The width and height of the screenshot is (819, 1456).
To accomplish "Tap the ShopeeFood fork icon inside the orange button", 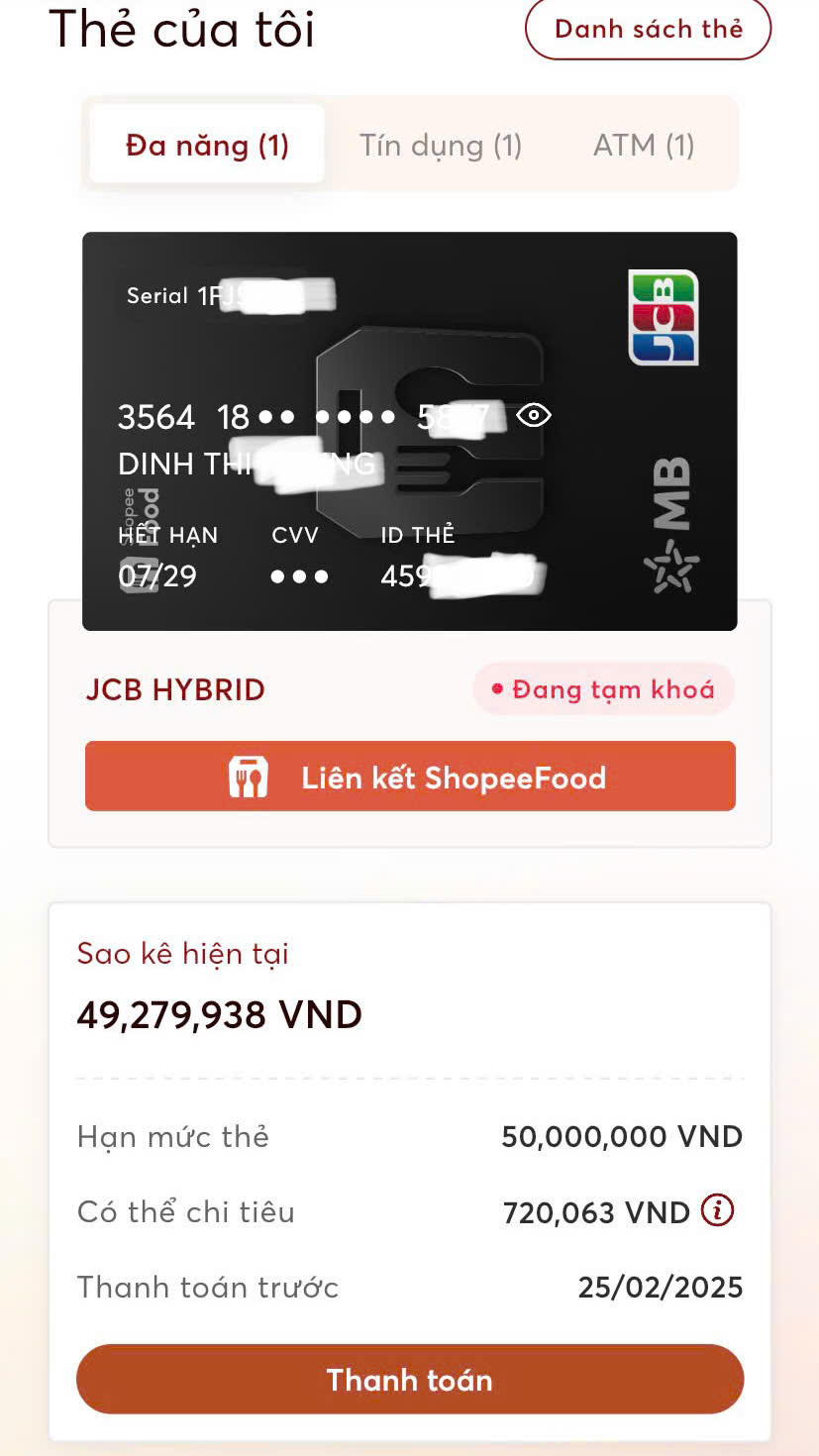I will [x=249, y=777].
